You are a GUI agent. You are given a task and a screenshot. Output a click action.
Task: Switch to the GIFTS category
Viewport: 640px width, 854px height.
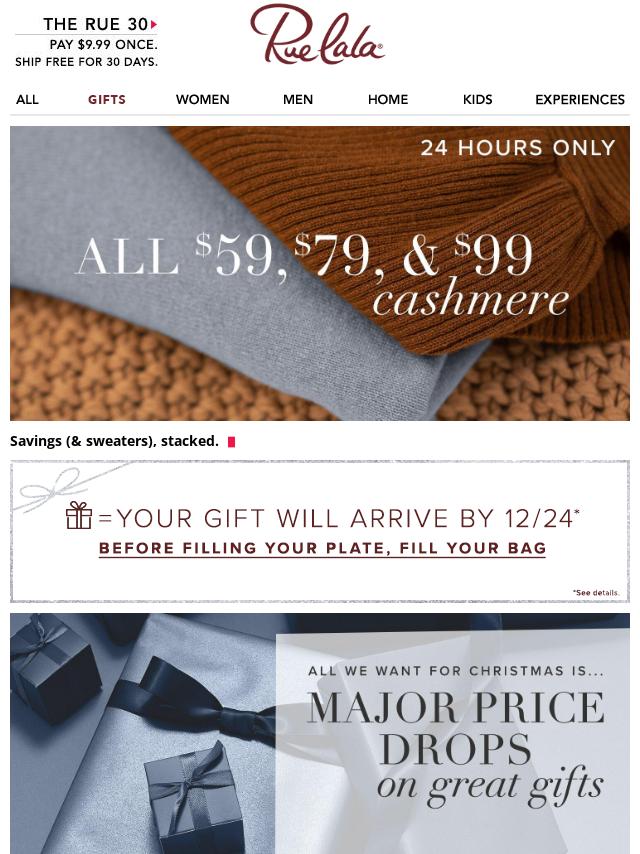[107, 99]
